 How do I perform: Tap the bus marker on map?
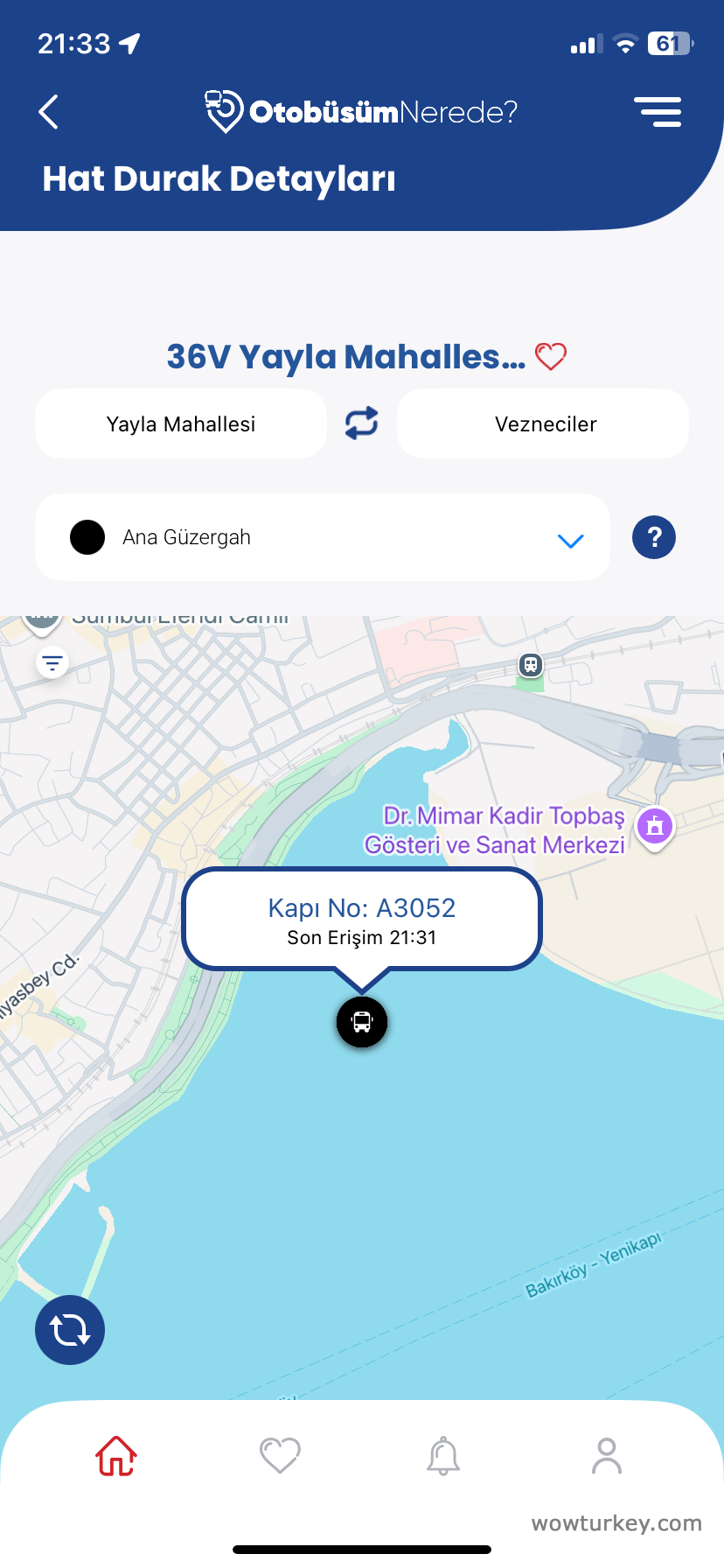pos(362,1021)
